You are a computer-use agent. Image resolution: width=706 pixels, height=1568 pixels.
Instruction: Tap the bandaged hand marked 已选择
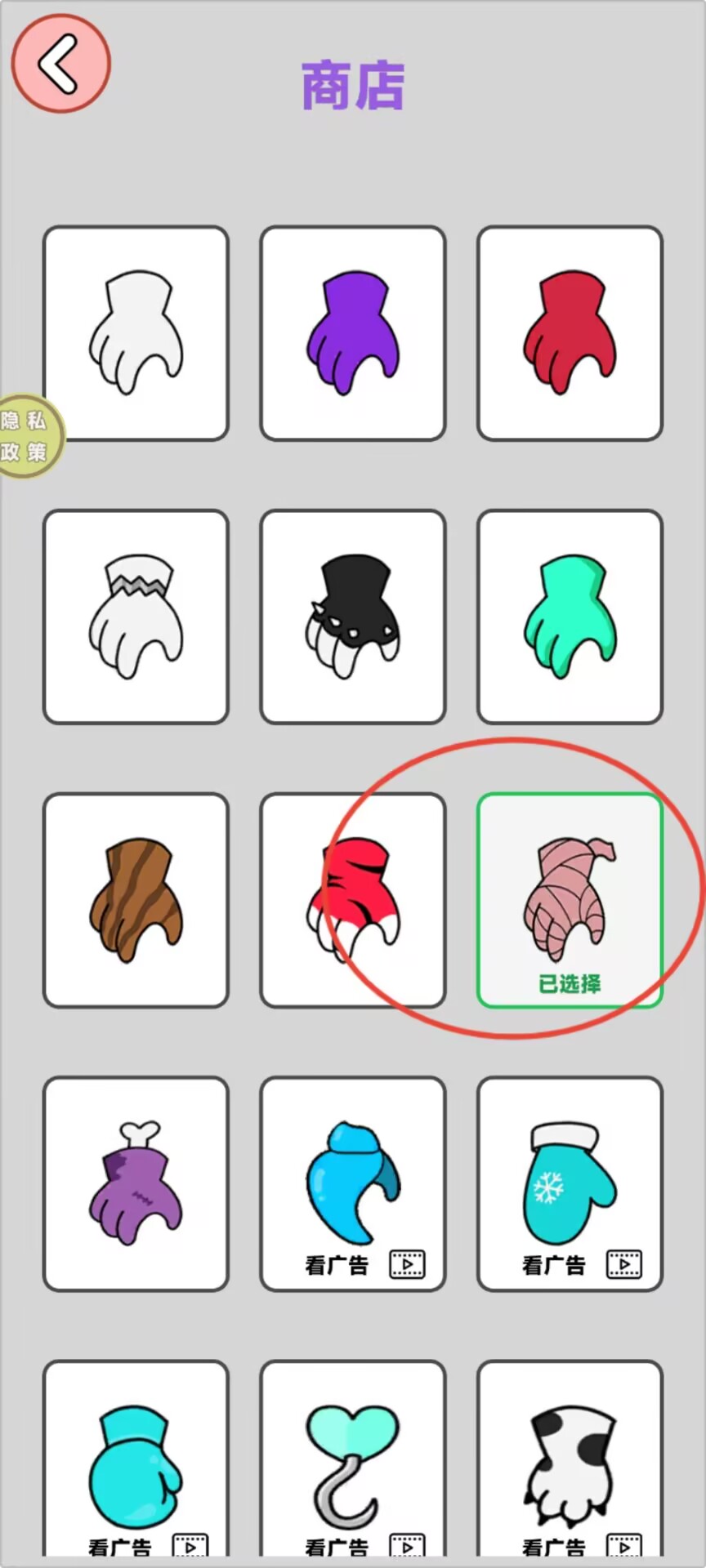coord(570,899)
